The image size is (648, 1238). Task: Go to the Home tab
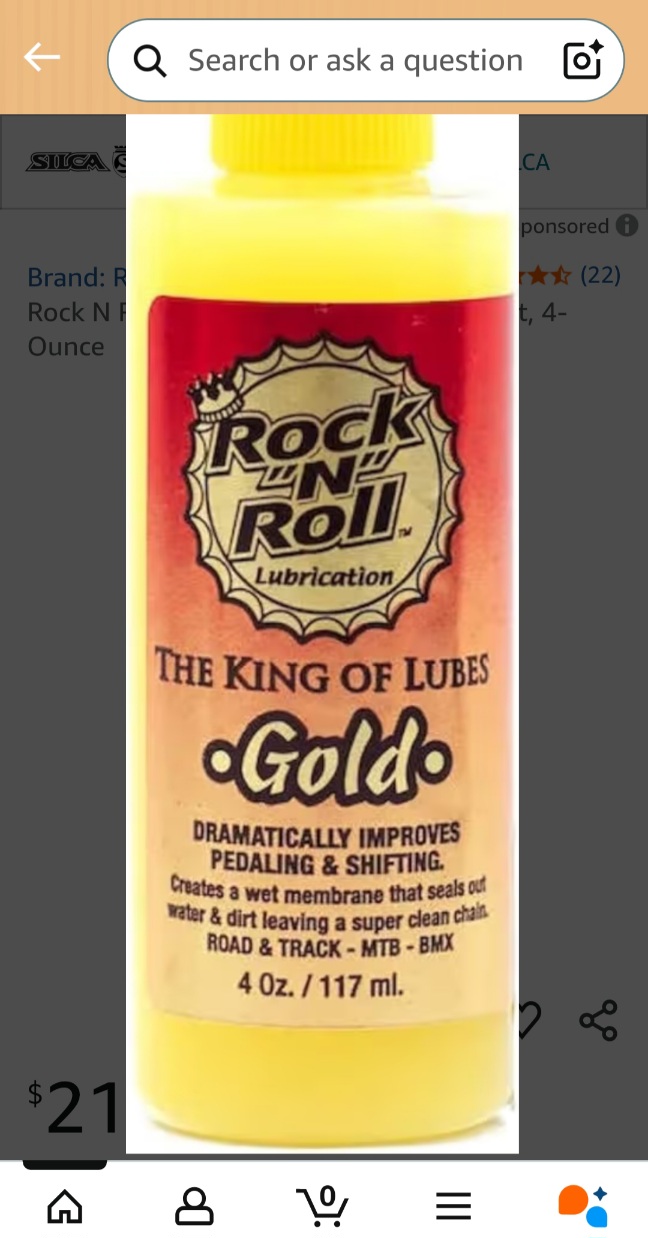(65, 1205)
